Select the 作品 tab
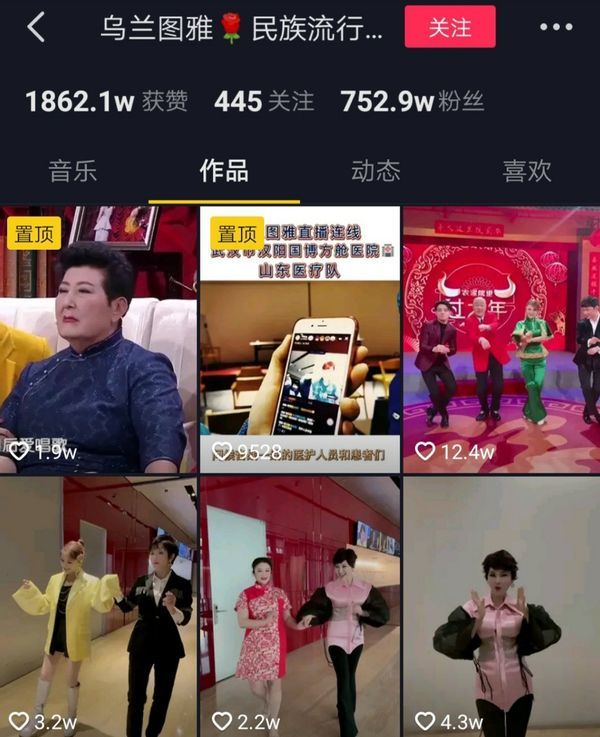The height and width of the screenshot is (737, 600). 224,170
